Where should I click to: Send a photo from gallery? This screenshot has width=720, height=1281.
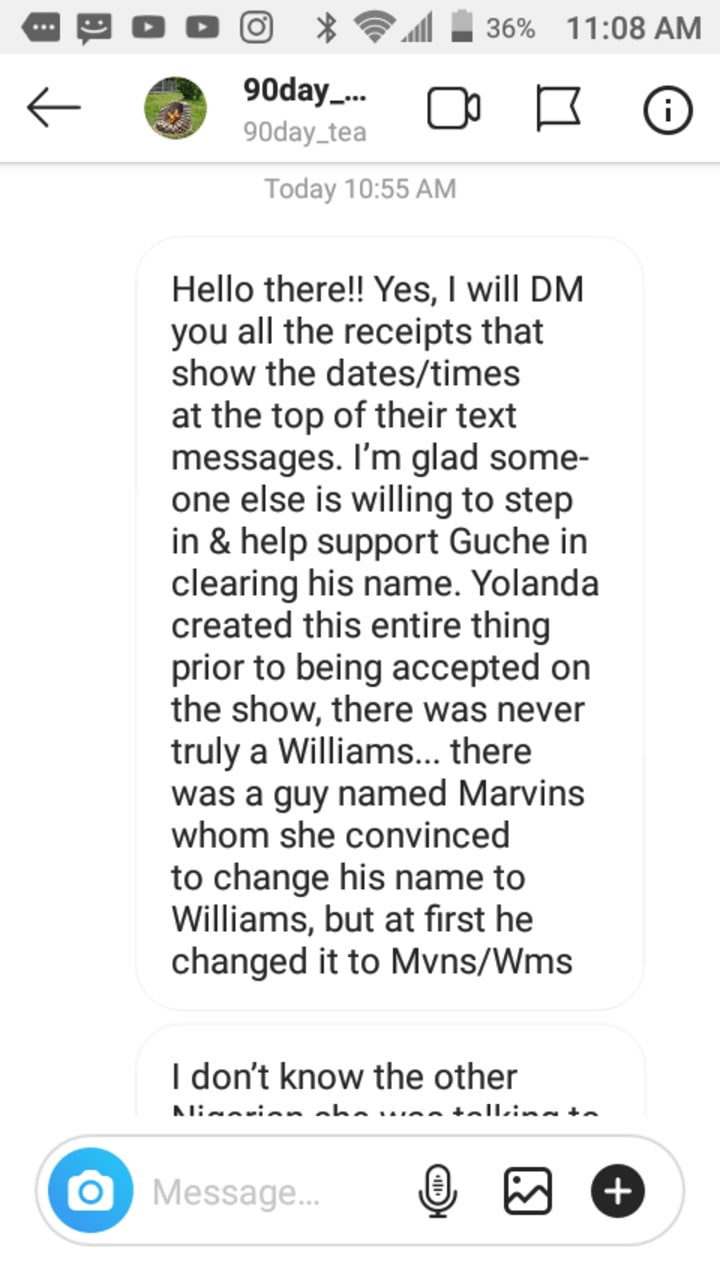(x=528, y=1191)
